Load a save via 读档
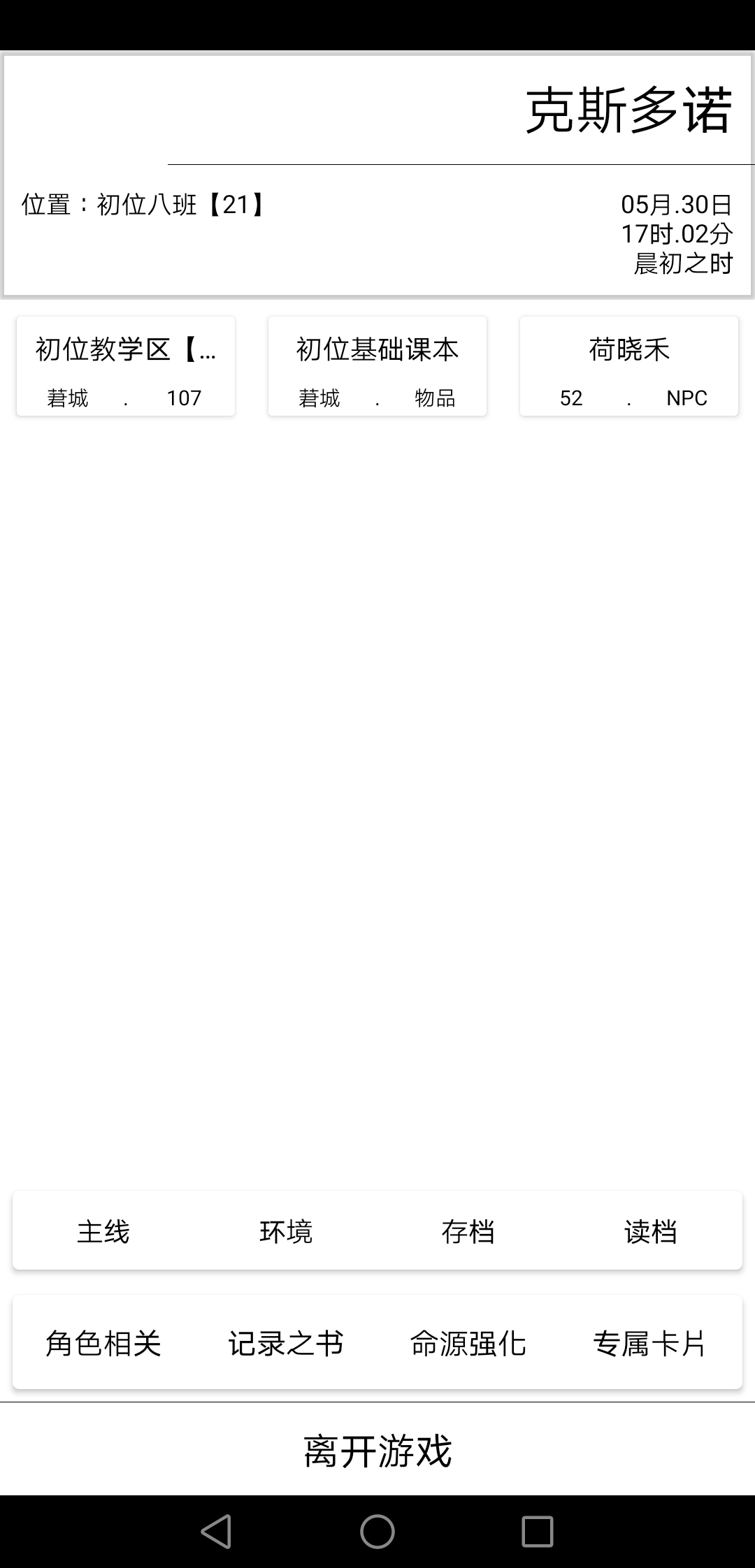 [651, 1231]
